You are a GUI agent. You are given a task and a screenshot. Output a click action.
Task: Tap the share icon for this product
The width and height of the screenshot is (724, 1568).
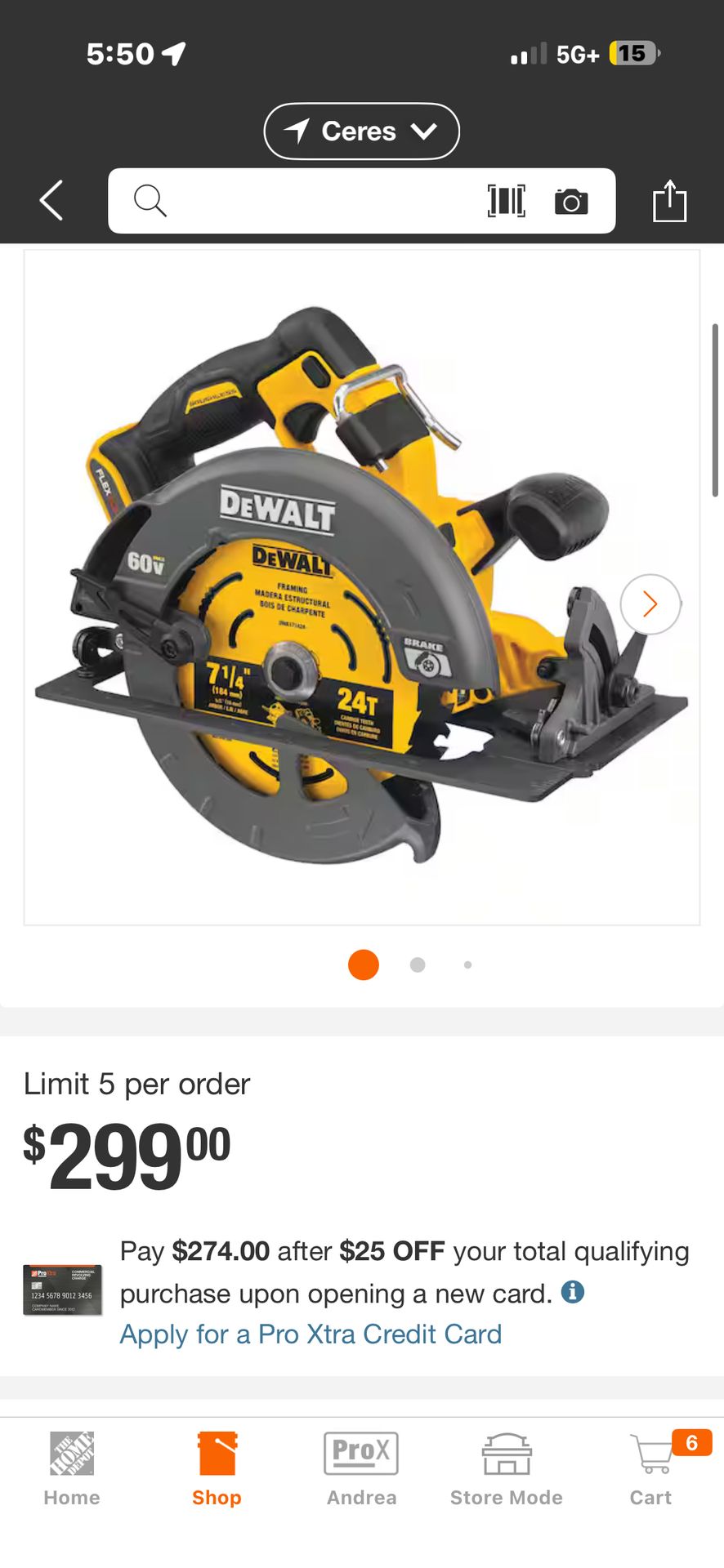tap(670, 200)
